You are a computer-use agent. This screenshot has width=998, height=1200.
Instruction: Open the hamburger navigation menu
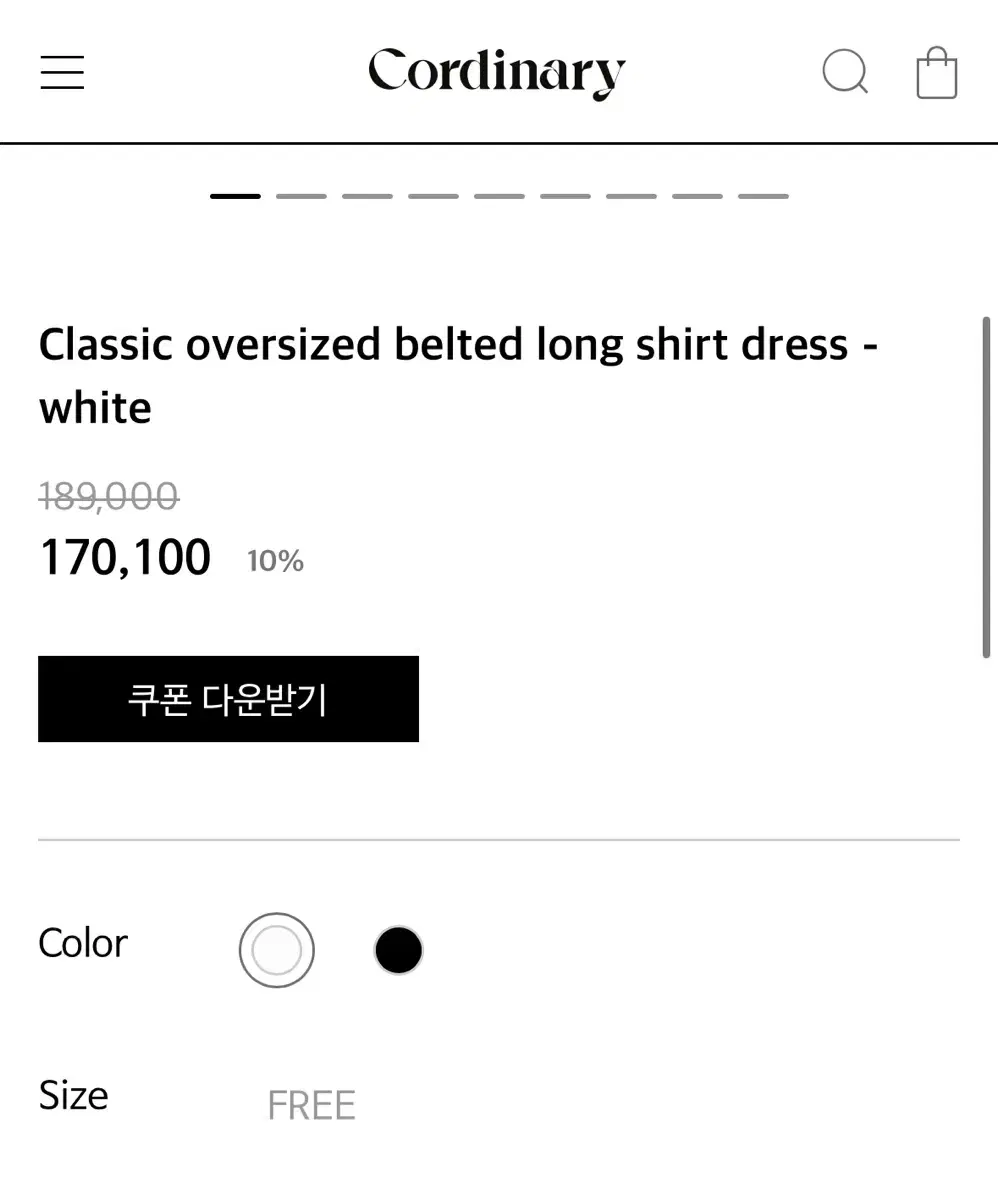(61, 72)
